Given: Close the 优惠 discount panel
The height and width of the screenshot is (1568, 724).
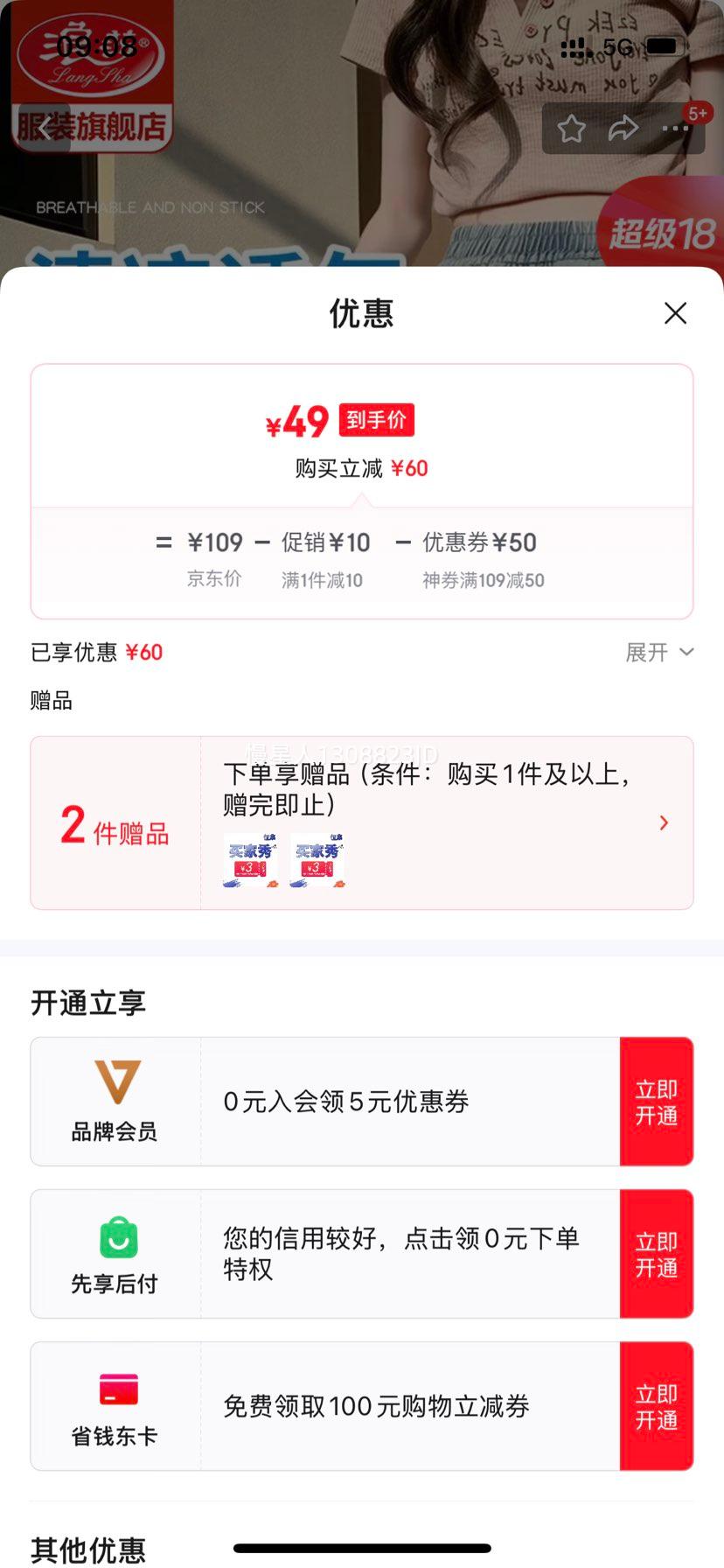Looking at the screenshot, I should [675, 313].
